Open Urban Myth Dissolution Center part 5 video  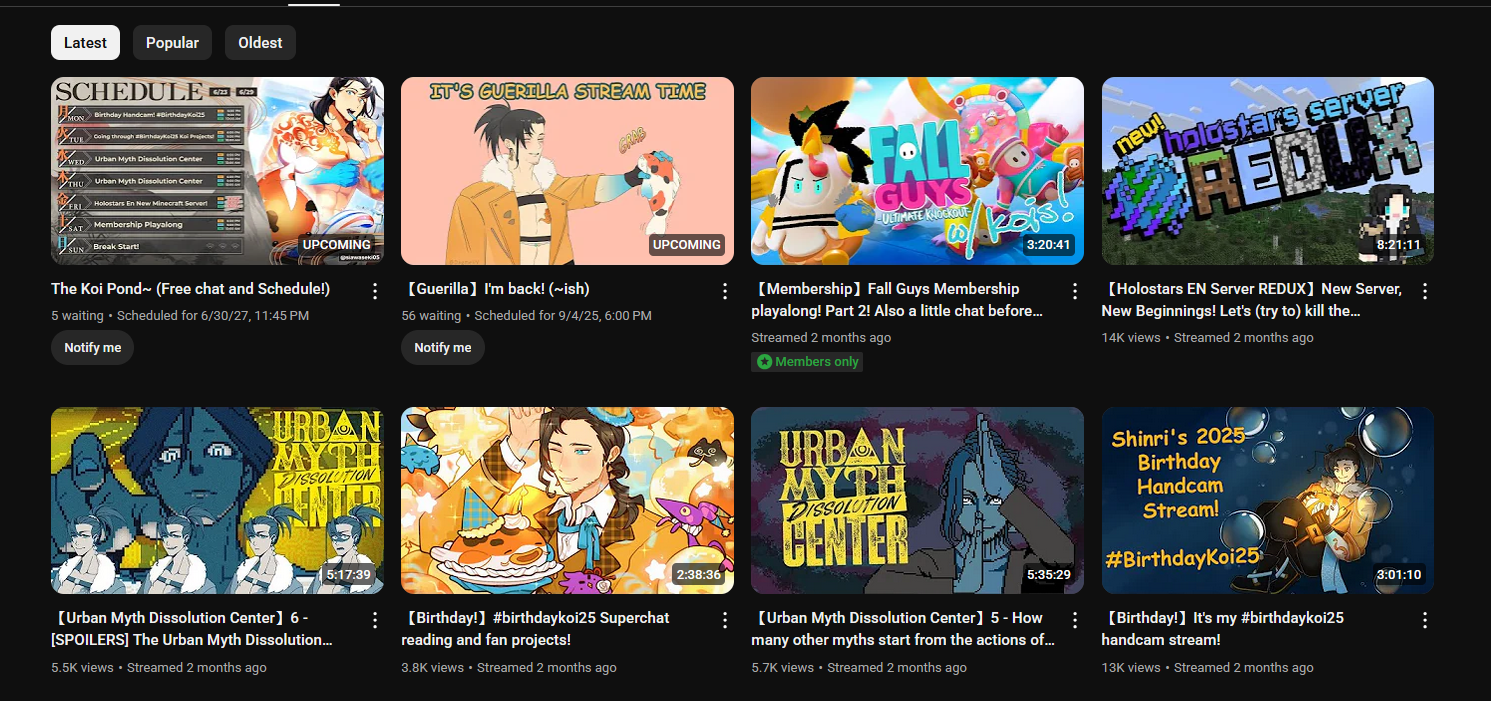coord(917,500)
